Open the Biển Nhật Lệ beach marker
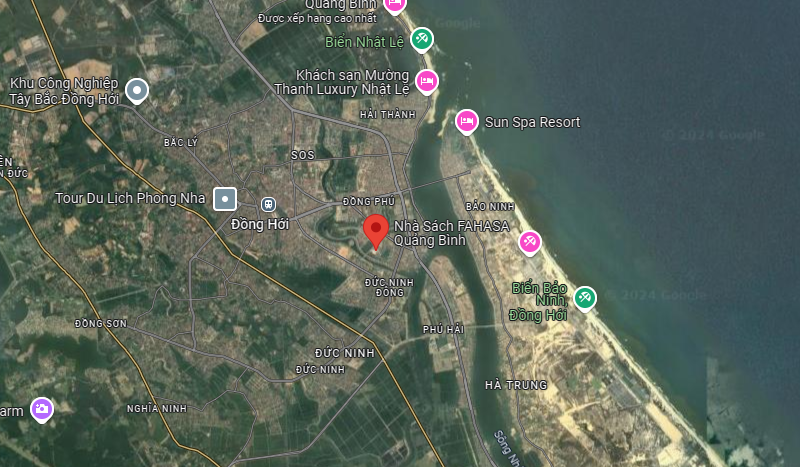 tap(422, 39)
